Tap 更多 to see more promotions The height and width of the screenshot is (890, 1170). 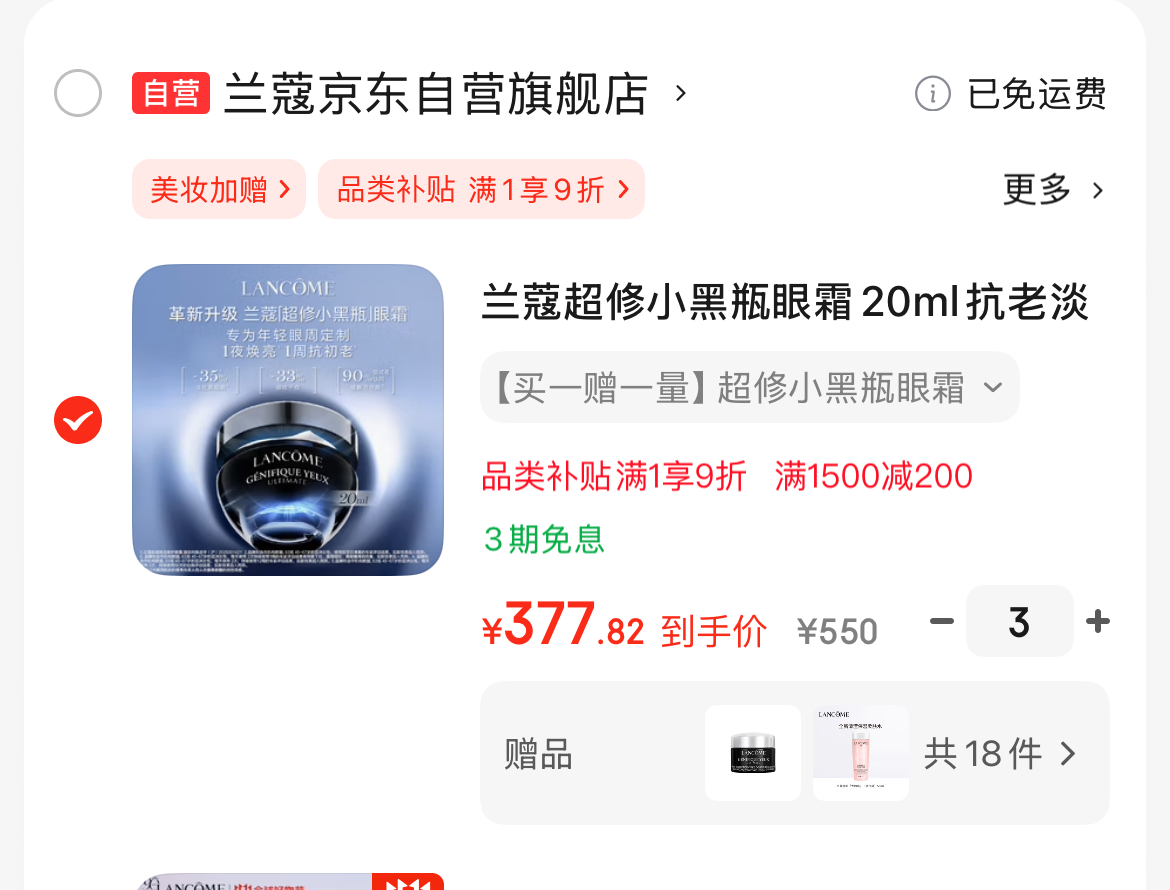[1053, 190]
